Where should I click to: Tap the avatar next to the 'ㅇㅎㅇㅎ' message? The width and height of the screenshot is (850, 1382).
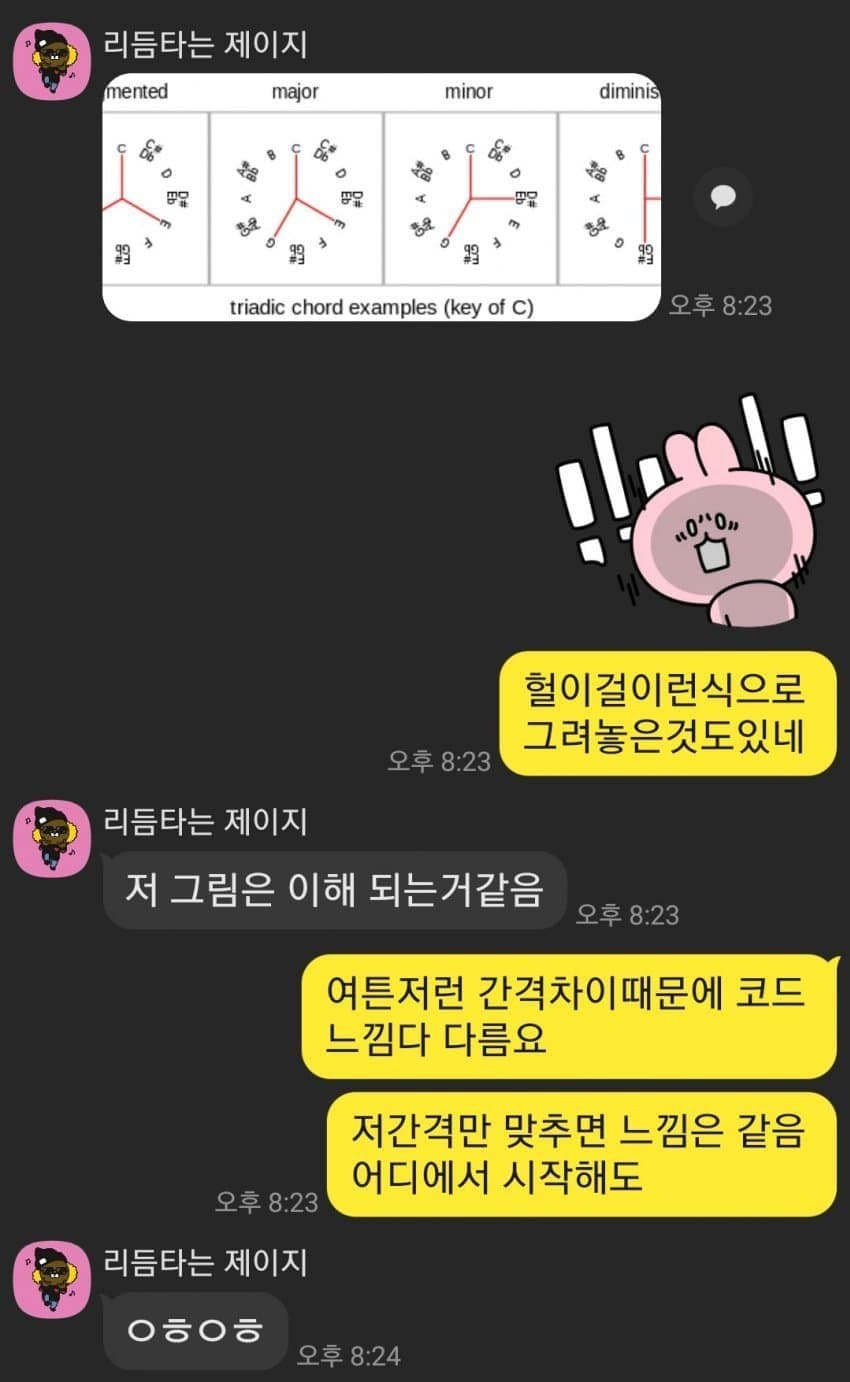pyautogui.click(x=52, y=1279)
